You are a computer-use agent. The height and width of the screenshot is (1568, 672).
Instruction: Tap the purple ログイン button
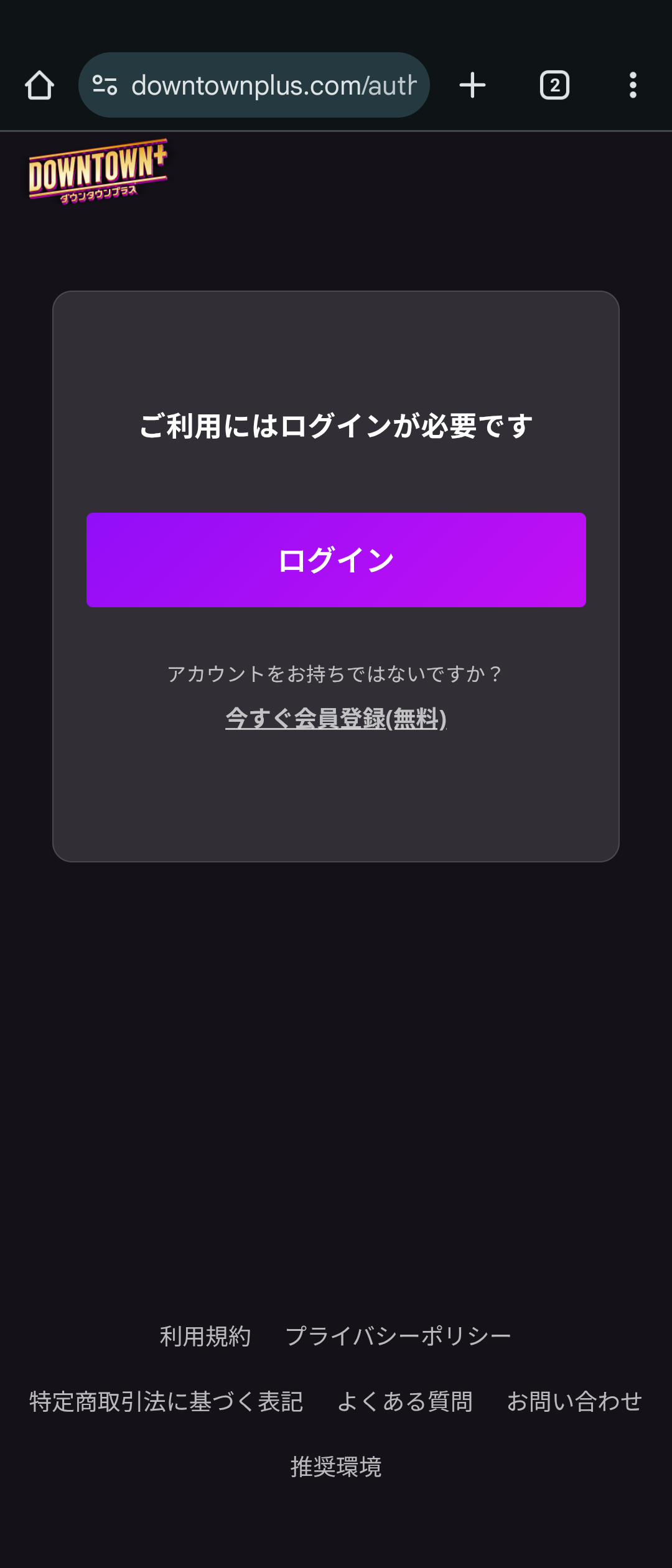336,560
